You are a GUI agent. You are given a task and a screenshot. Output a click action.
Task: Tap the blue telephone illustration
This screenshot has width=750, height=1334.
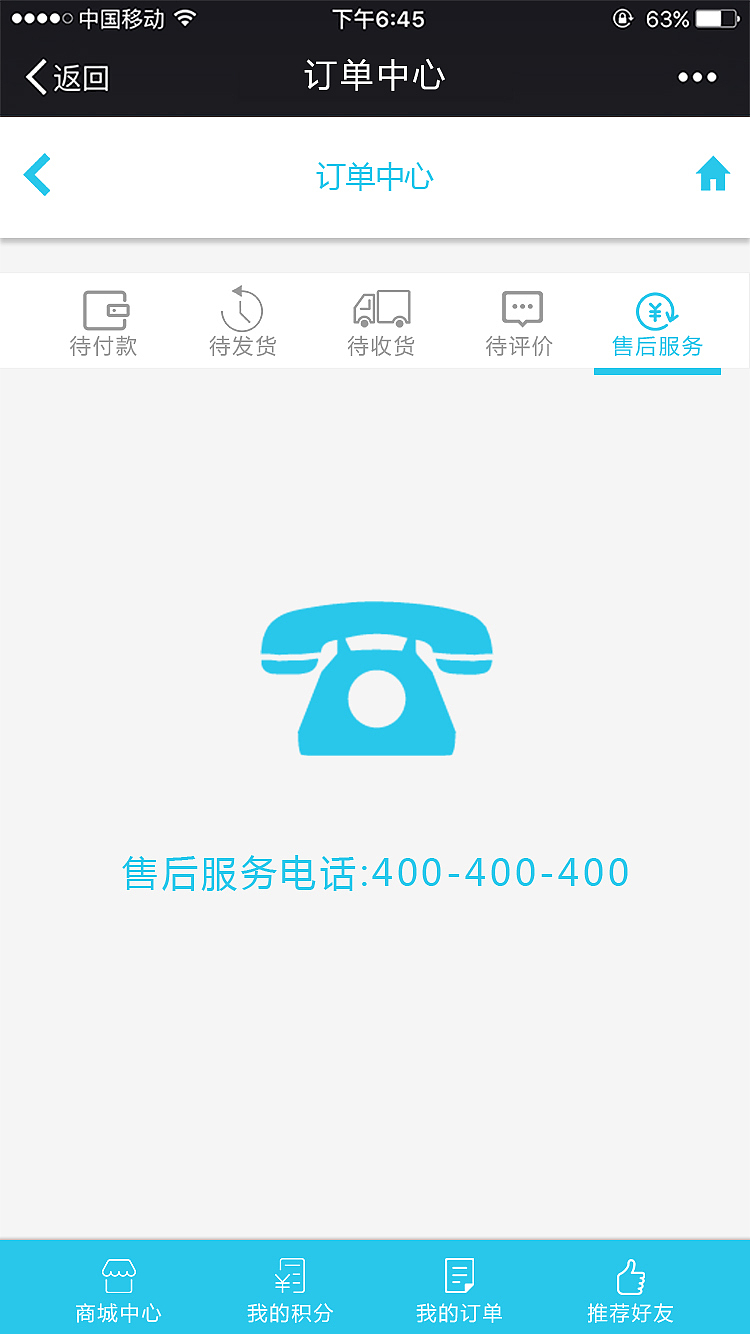click(375, 678)
